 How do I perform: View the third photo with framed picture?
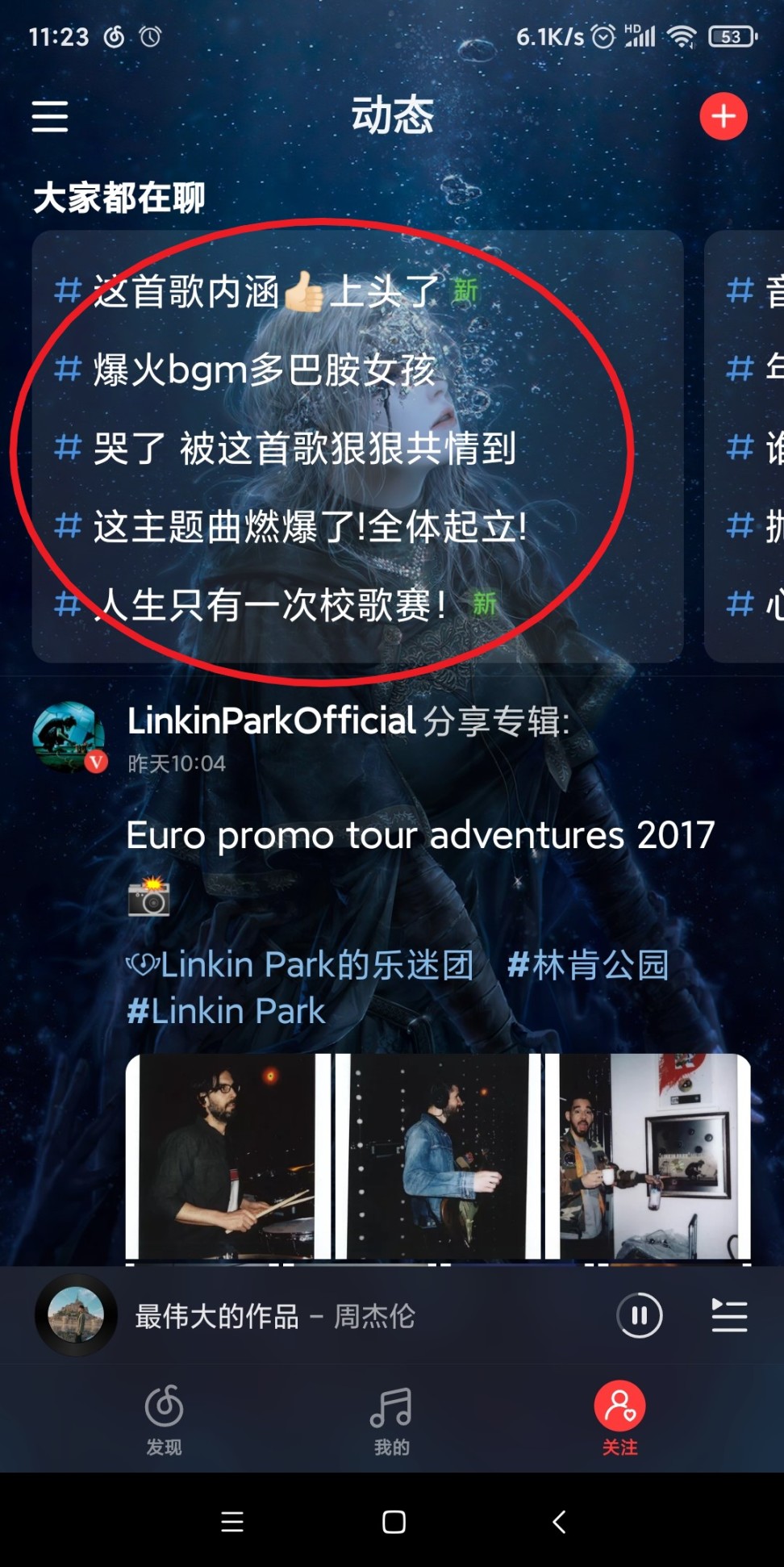[x=648, y=1155]
